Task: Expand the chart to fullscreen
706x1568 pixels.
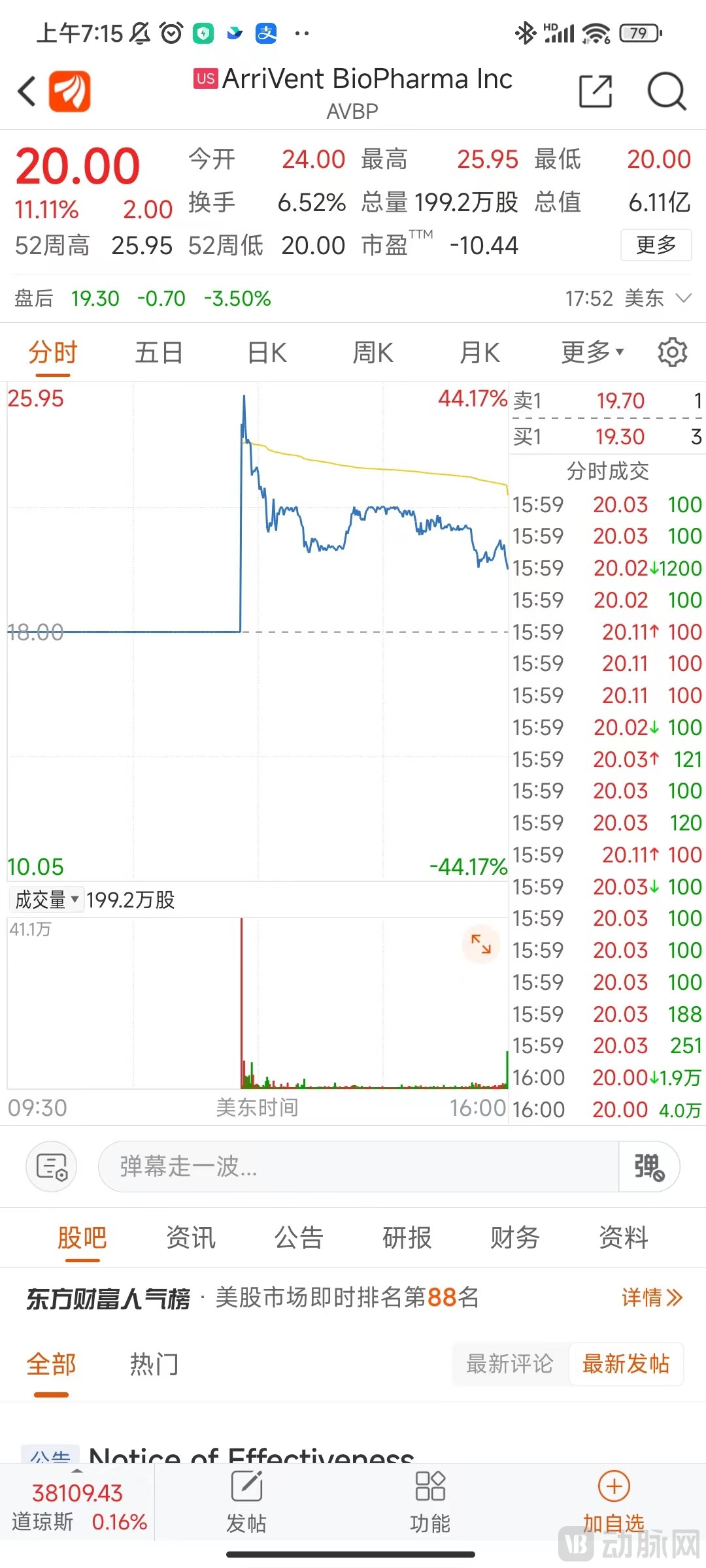Action: pyautogui.click(x=481, y=944)
